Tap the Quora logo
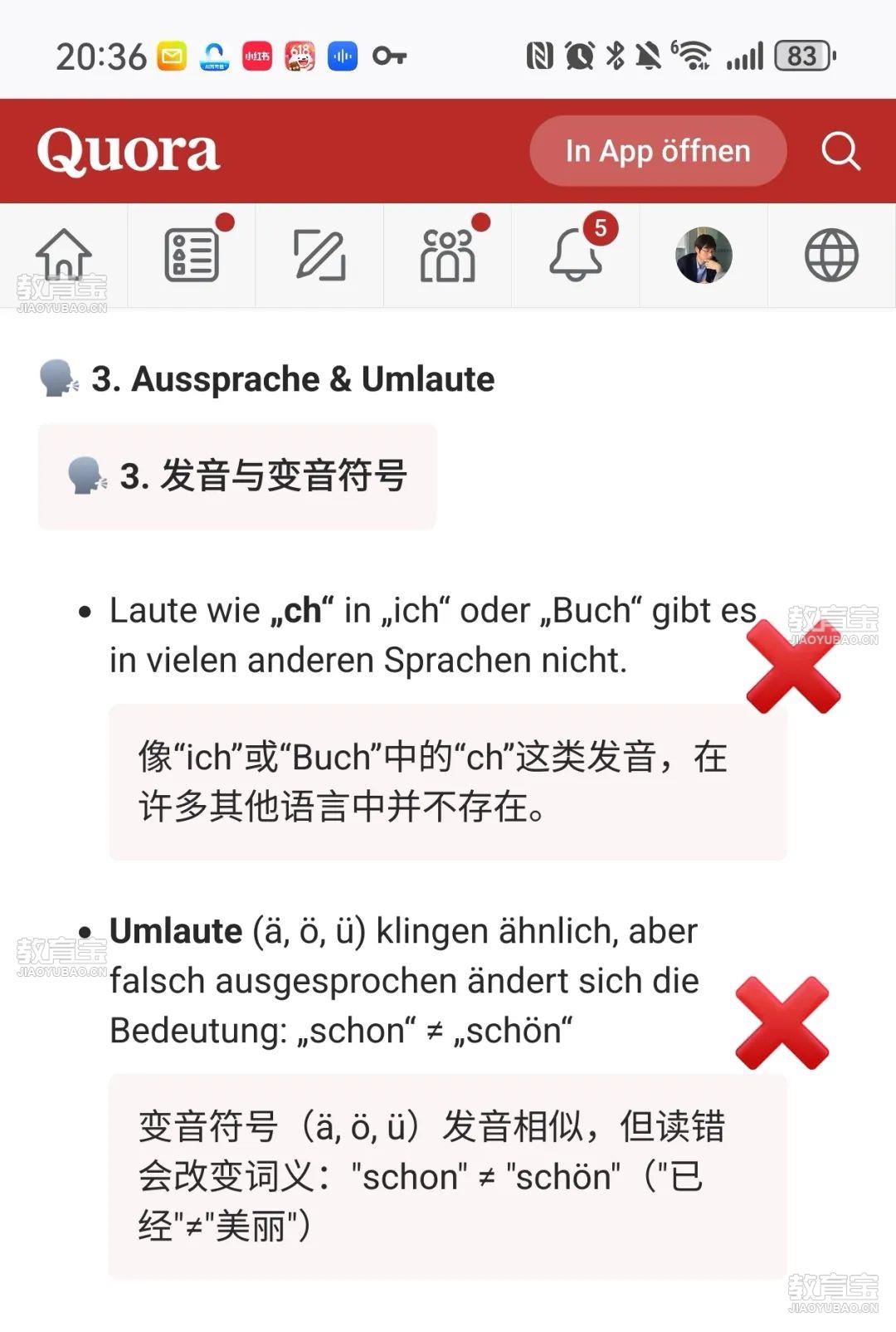This screenshot has width=896, height=1332. (129, 151)
